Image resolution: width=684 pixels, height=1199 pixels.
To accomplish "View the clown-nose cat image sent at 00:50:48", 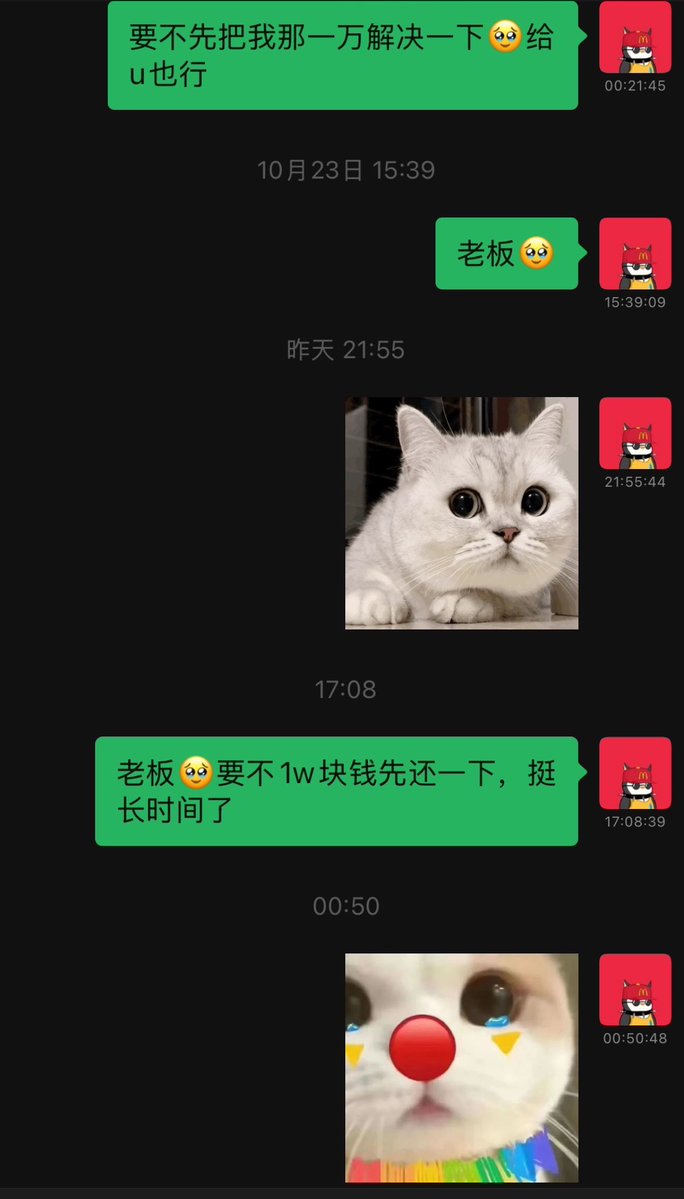I will point(461,1067).
